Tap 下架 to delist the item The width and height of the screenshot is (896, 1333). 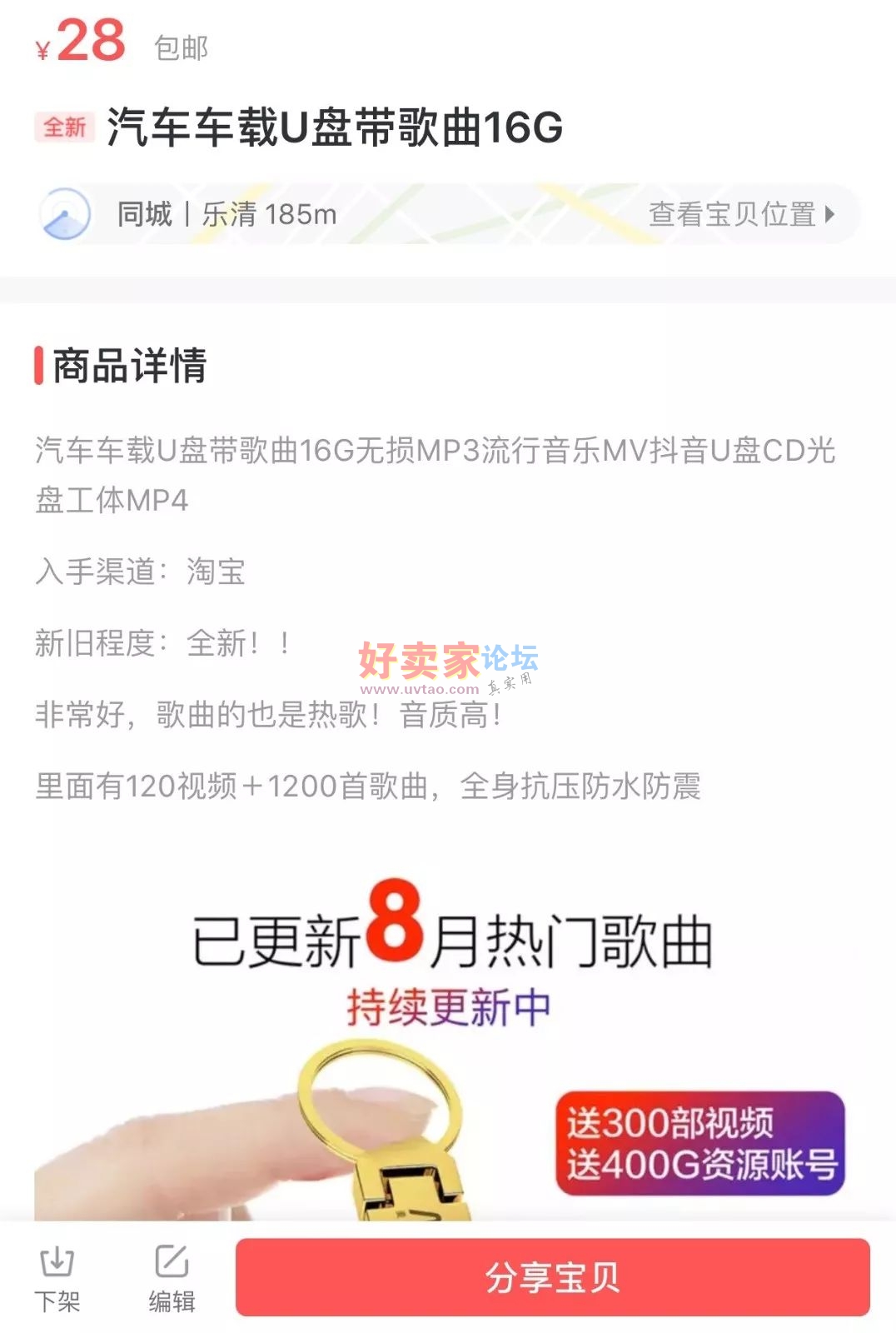57,1277
